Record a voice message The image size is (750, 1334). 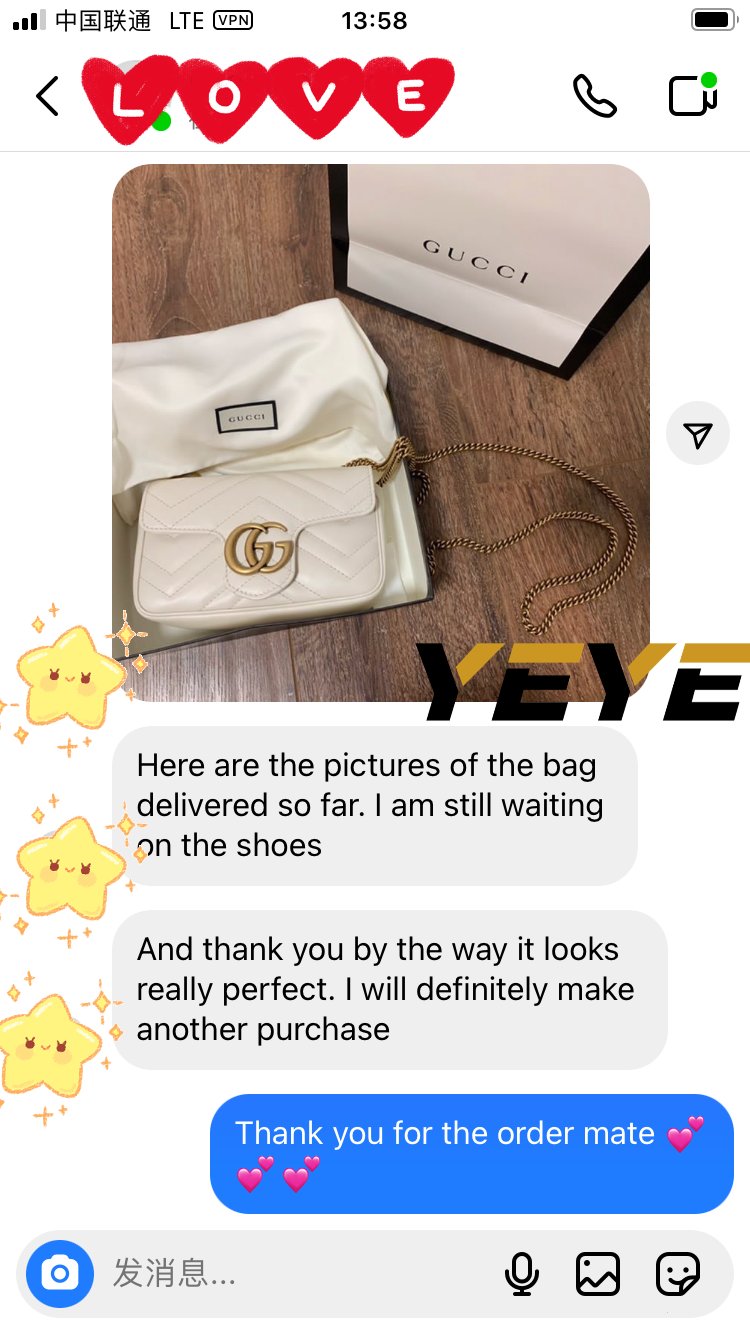tap(521, 1273)
